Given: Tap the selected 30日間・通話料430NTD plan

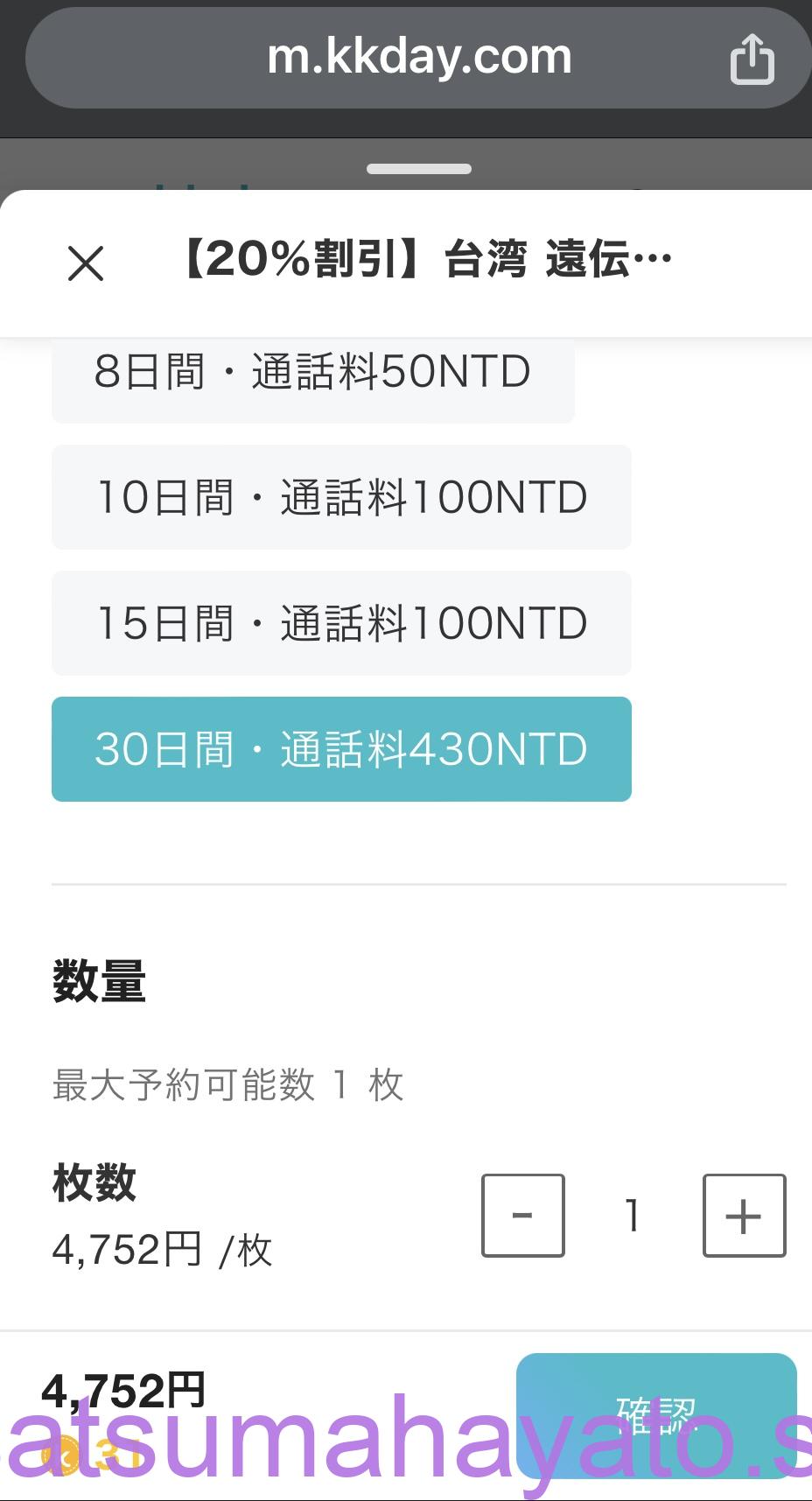Looking at the screenshot, I should 341,749.
